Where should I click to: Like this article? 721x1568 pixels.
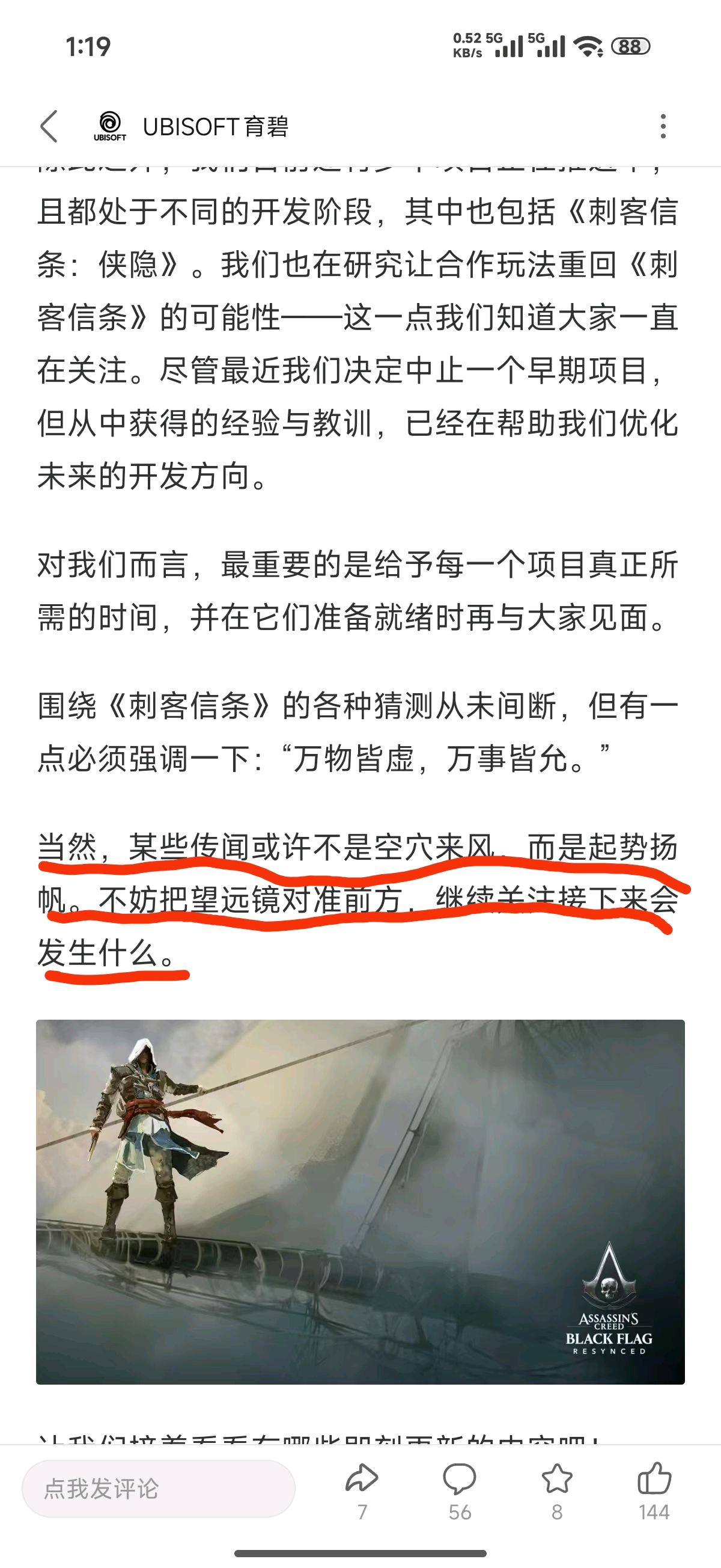[654, 1489]
